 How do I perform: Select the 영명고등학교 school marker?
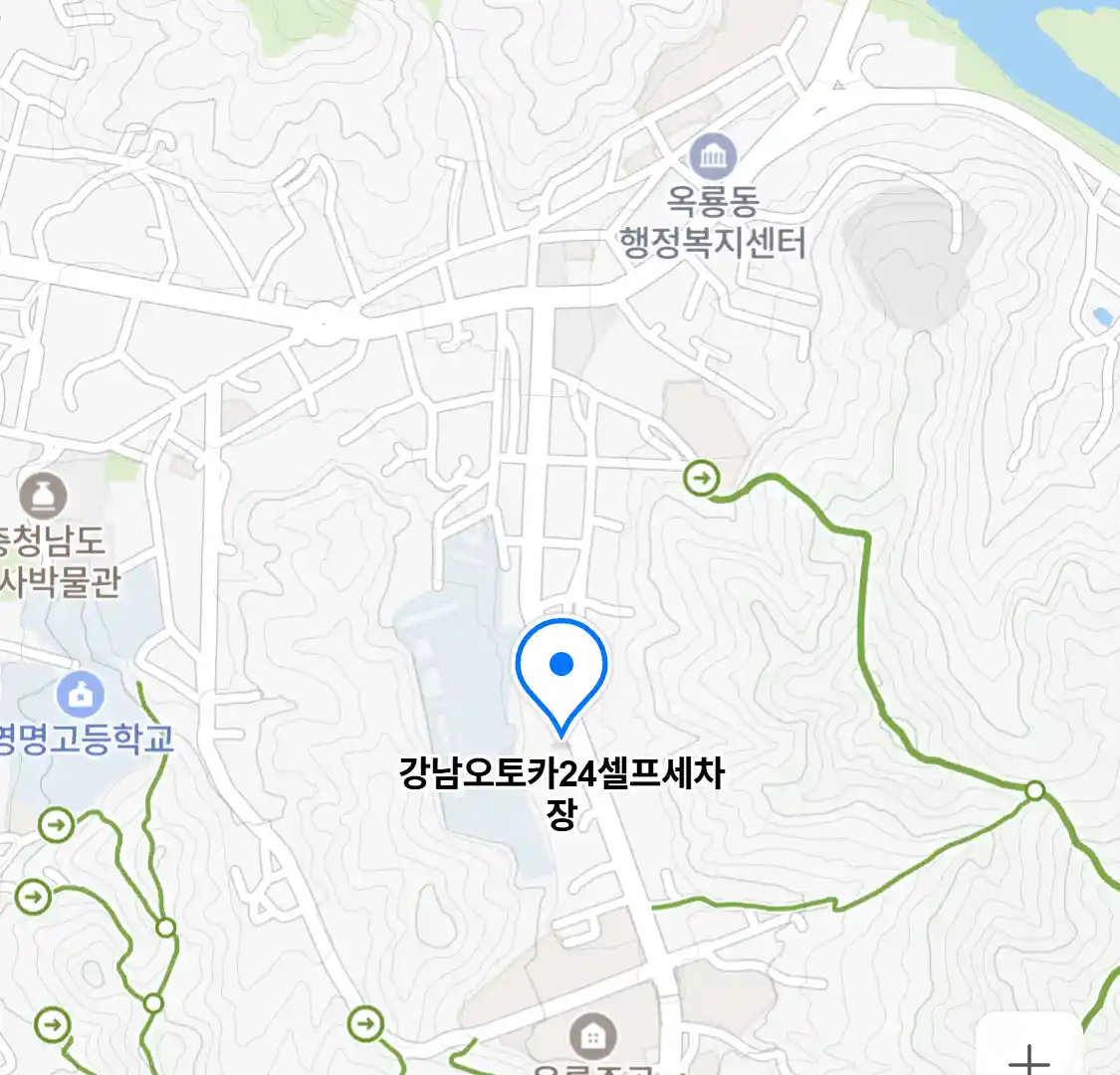(x=81, y=695)
